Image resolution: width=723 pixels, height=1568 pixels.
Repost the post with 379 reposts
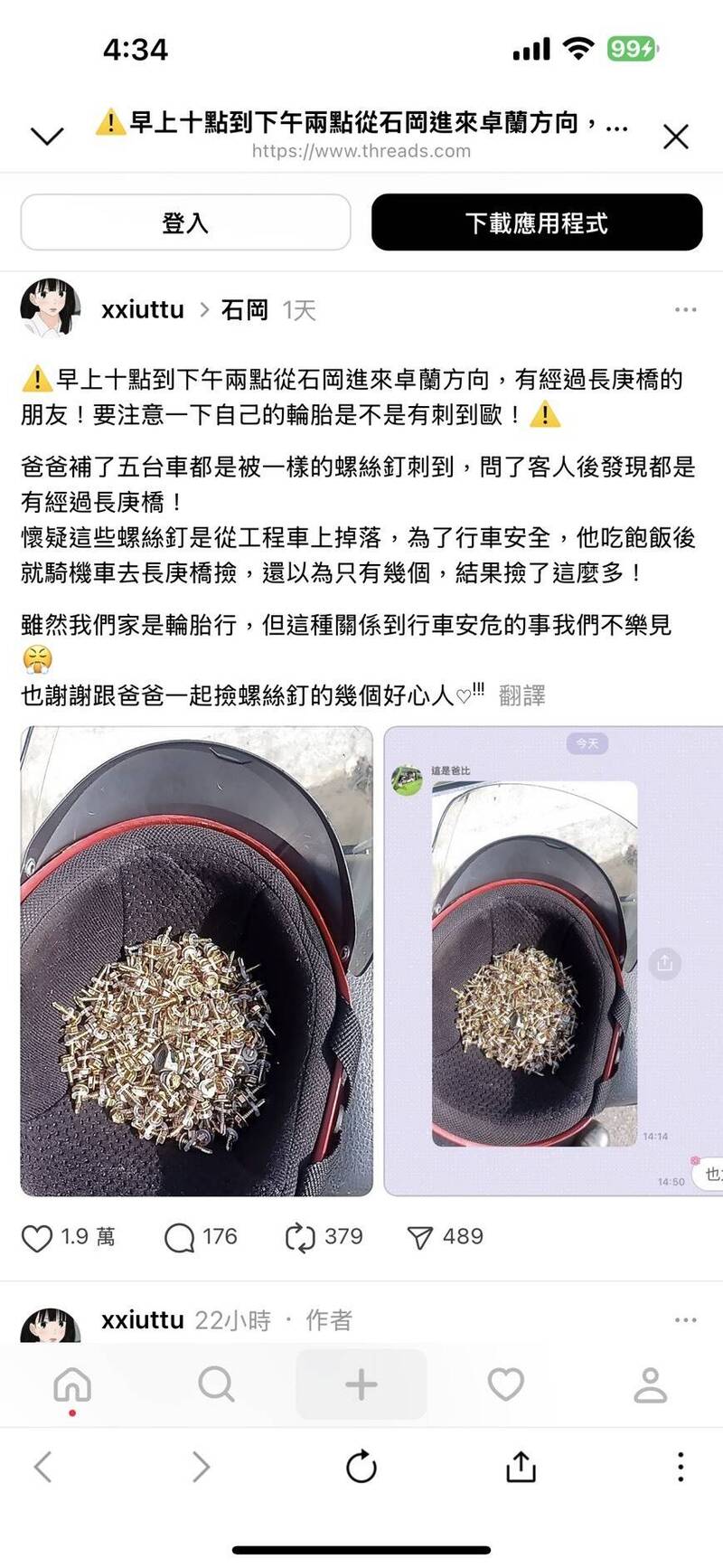(x=300, y=1238)
